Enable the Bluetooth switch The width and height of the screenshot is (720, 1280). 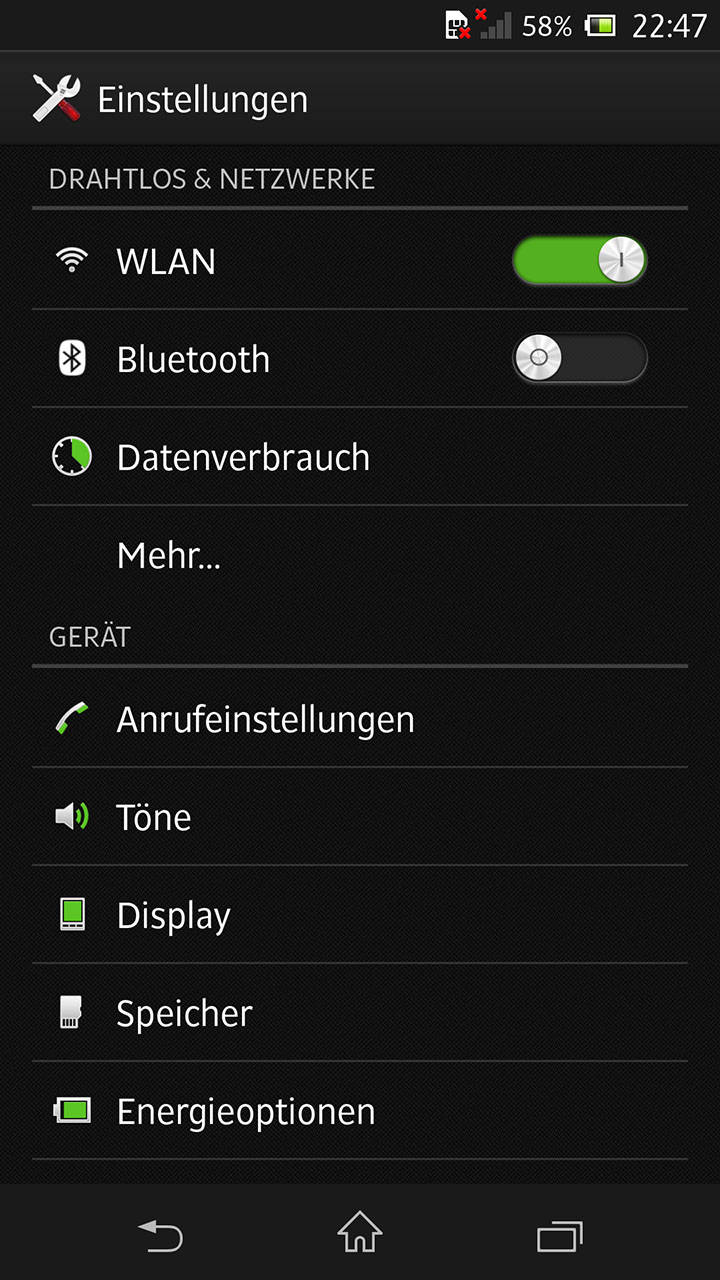coord(580,358)
